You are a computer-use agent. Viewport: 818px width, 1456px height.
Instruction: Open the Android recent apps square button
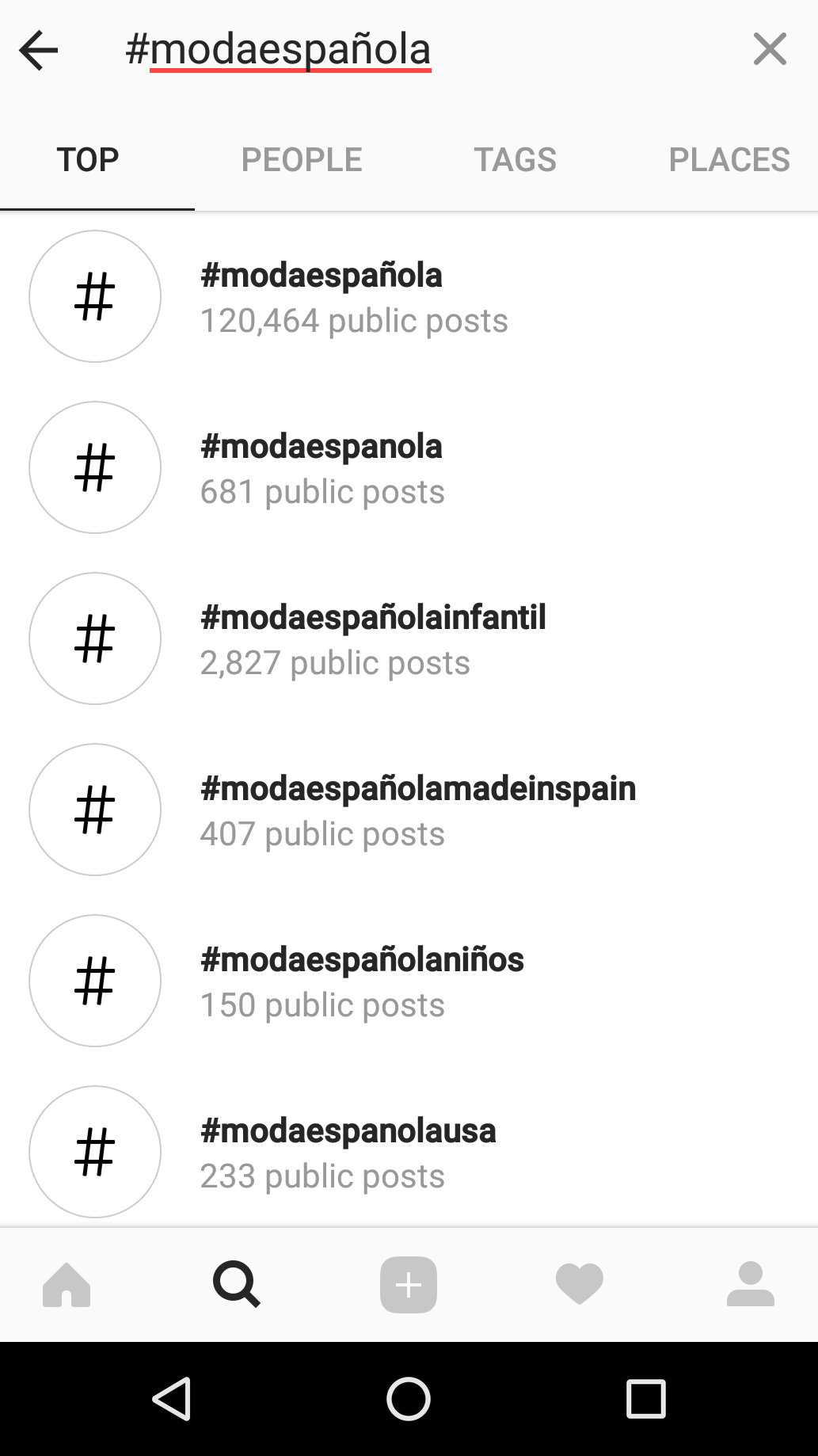[645, 1400]
